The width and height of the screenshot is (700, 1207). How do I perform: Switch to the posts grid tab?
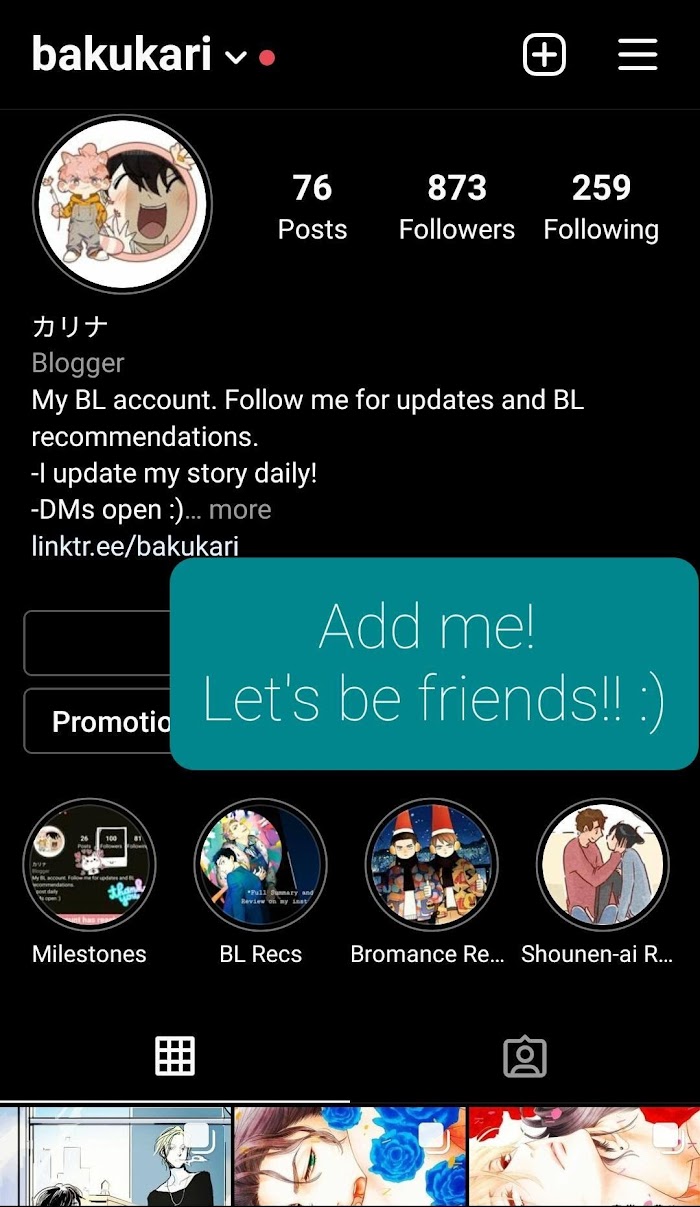pos(174,1057)
